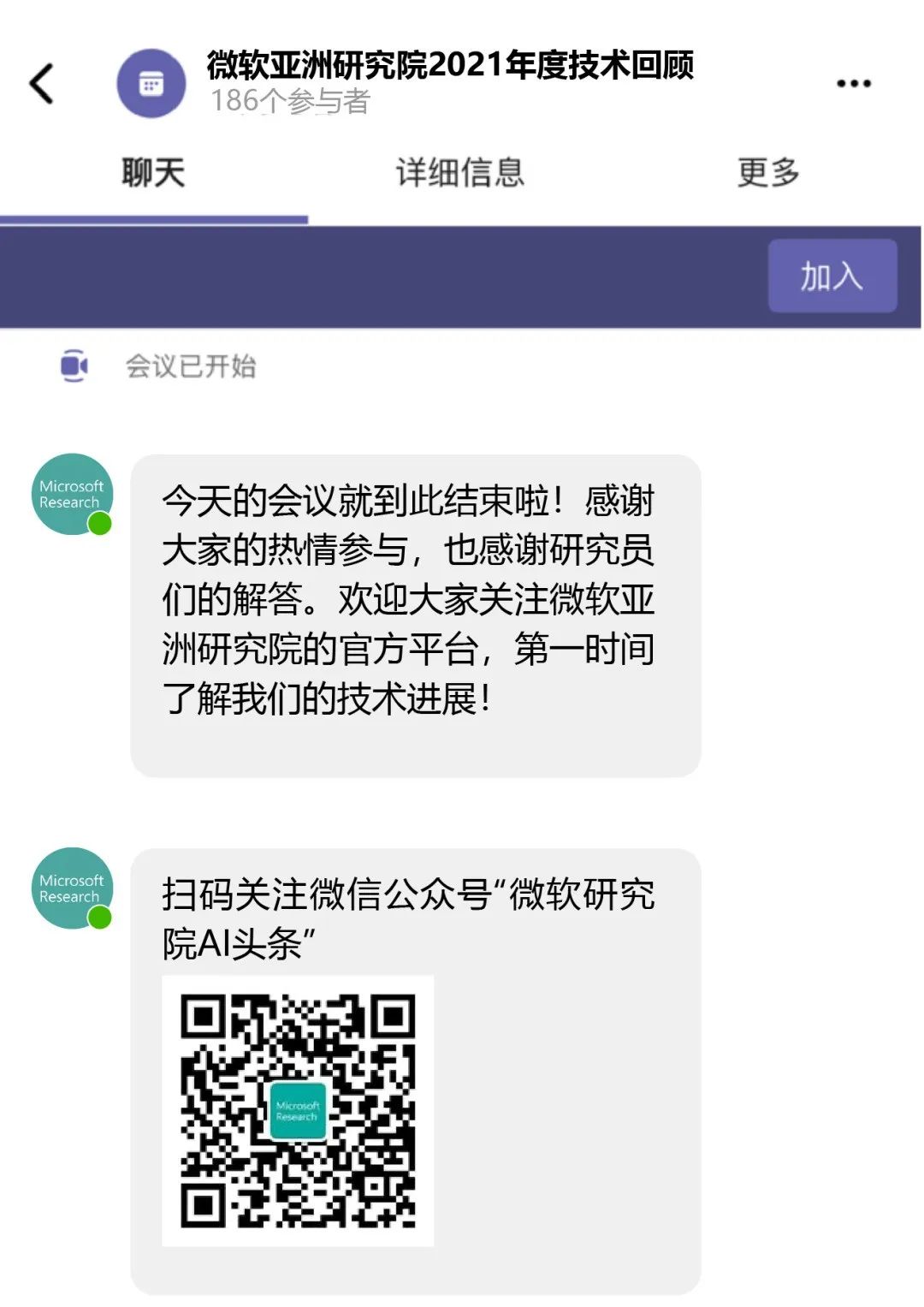Open the QR code image in chat
Viewport: 924px width, 1307px height.
pyautogui.click(x=298, y=1110)
